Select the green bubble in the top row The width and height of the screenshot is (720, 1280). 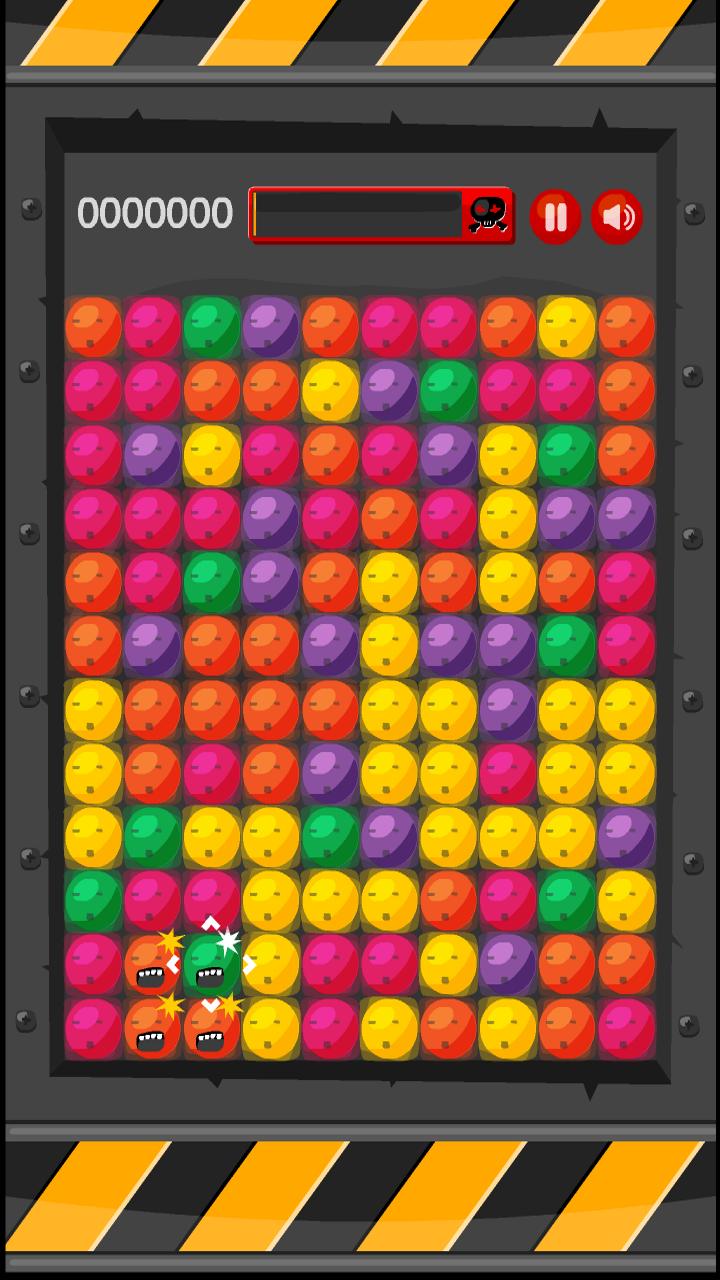pyautogui.click(x=212, y=325)
